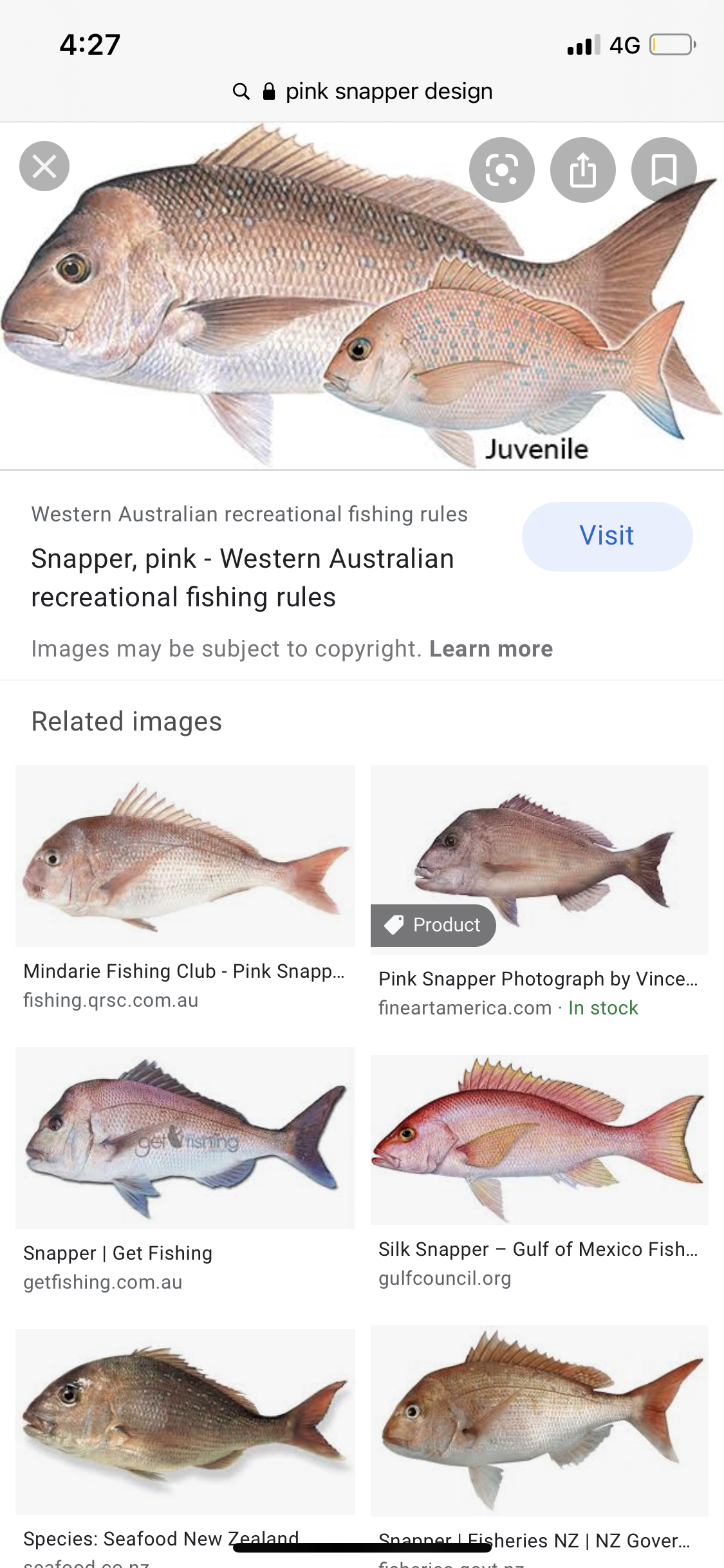This screenshot has width=724, height=1568.
Task: Open the Learn more copyright link
Action: pos(491,649)
